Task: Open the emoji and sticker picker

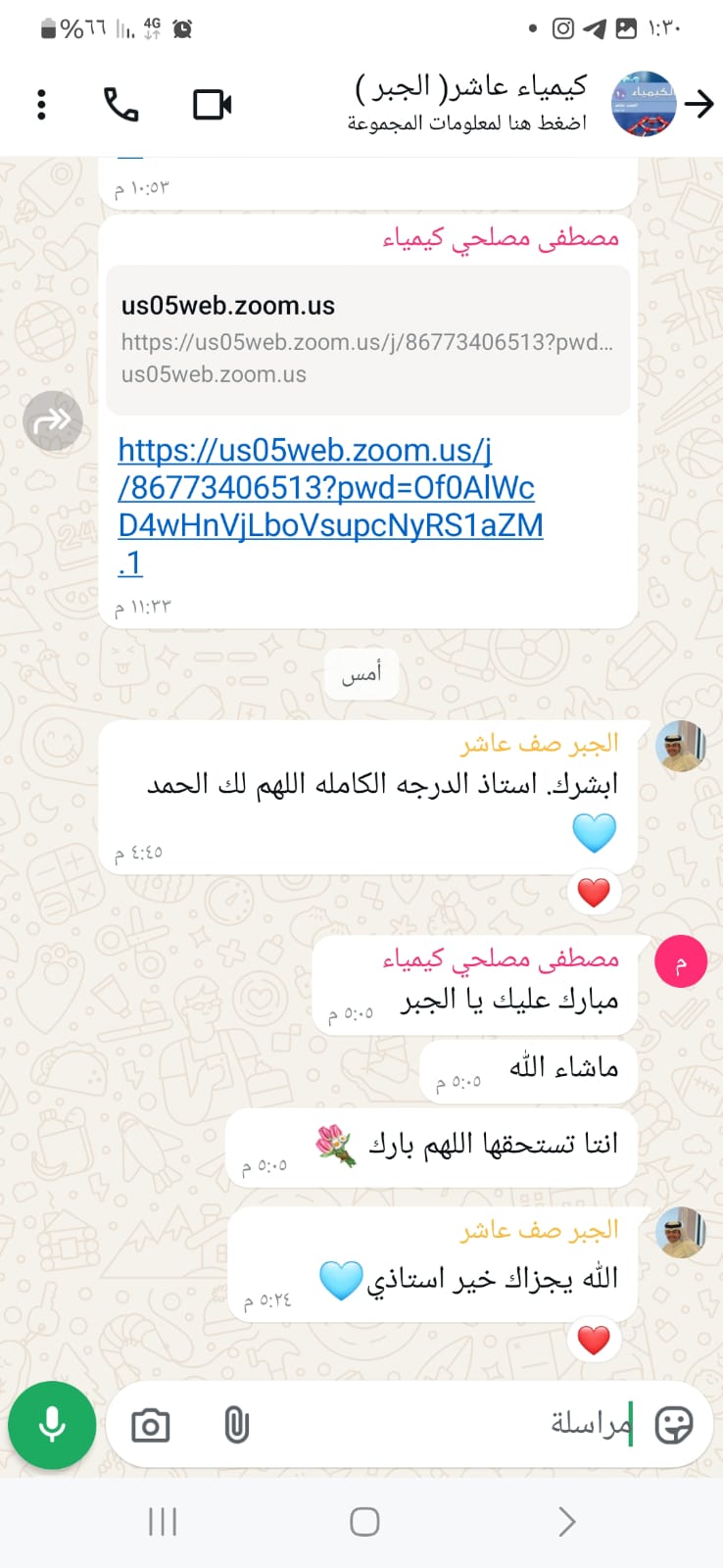Action: coord(673,1425)
